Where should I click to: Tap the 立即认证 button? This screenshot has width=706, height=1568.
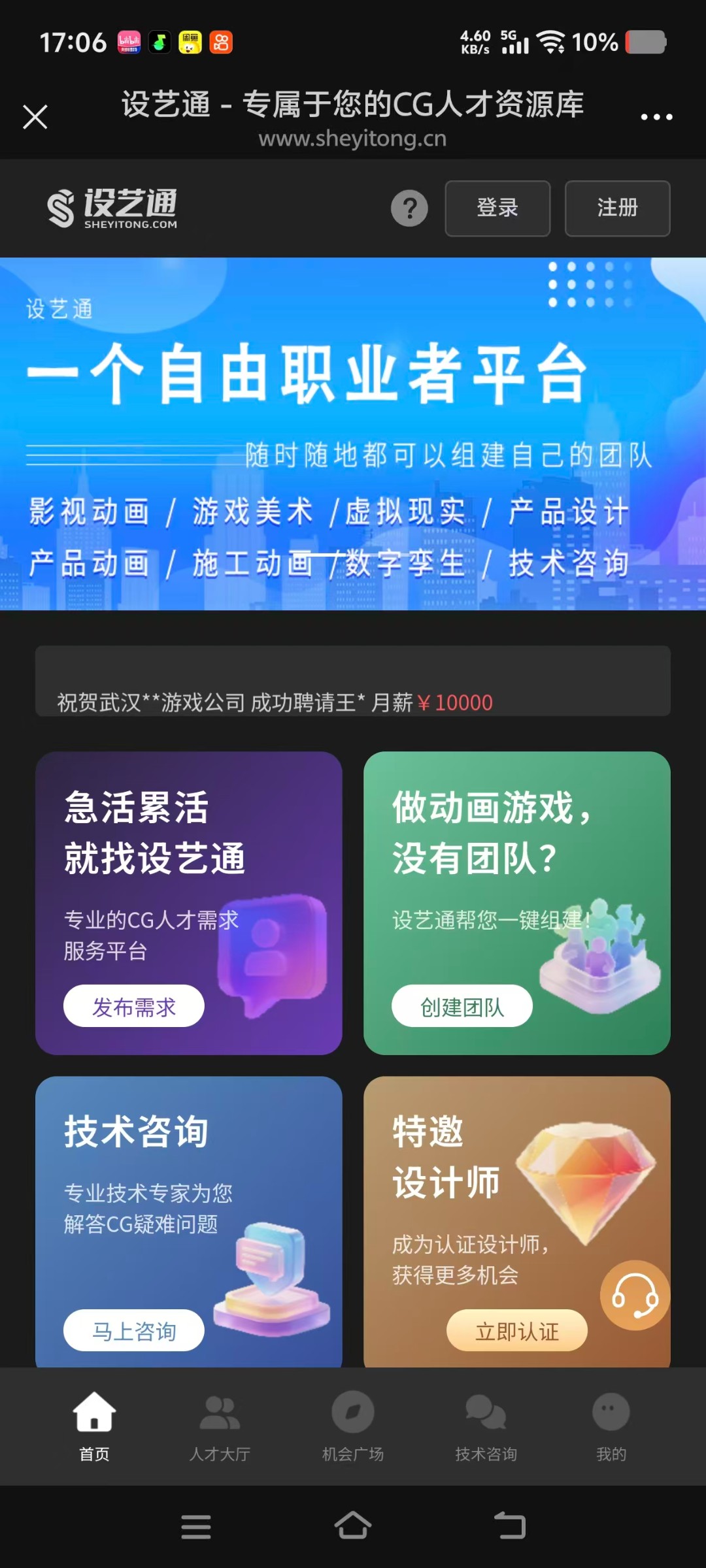click(x=516, y=1331)
